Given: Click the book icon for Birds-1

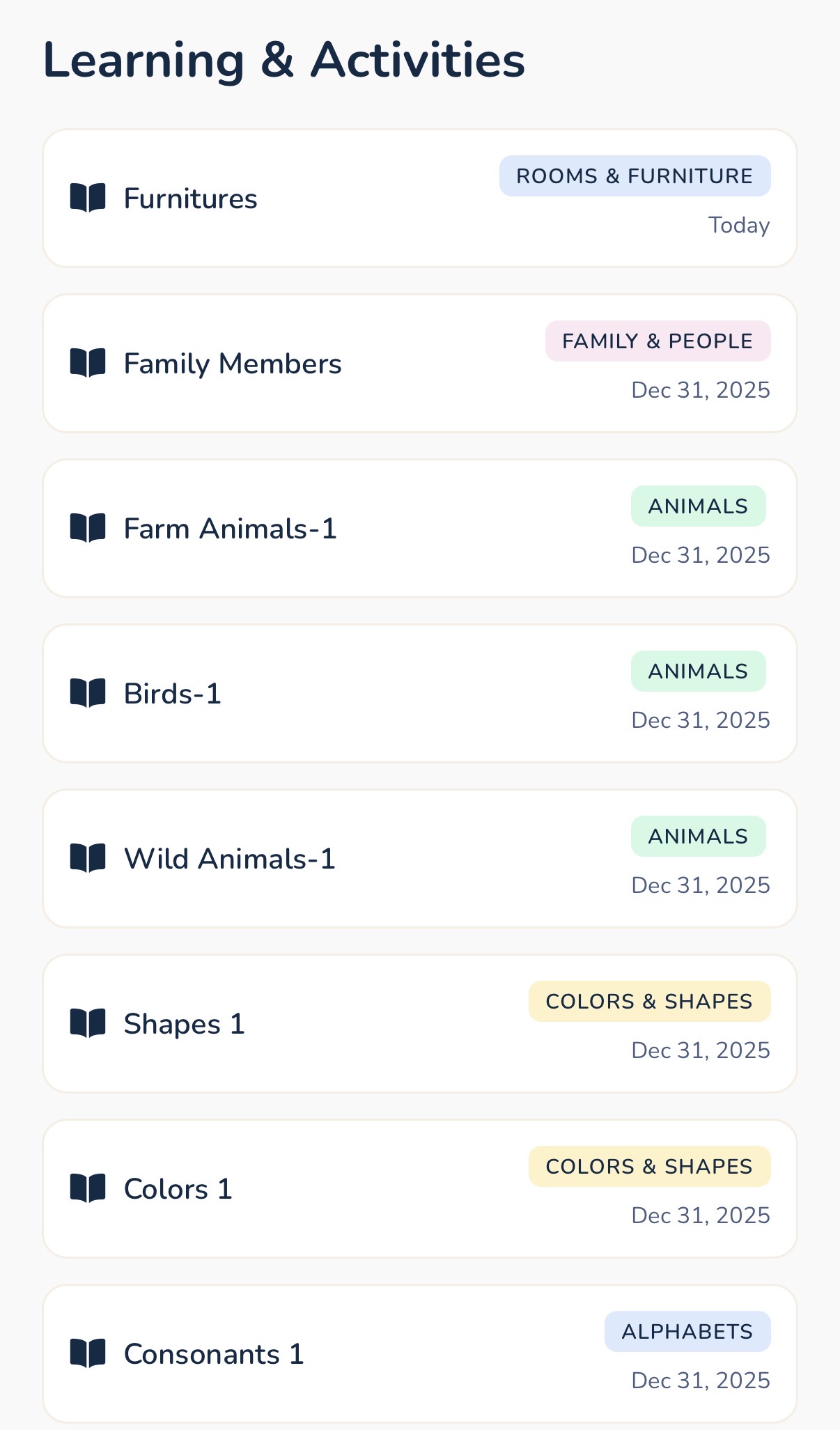Looking at the screenshot, I should click(x=88, y=693).
